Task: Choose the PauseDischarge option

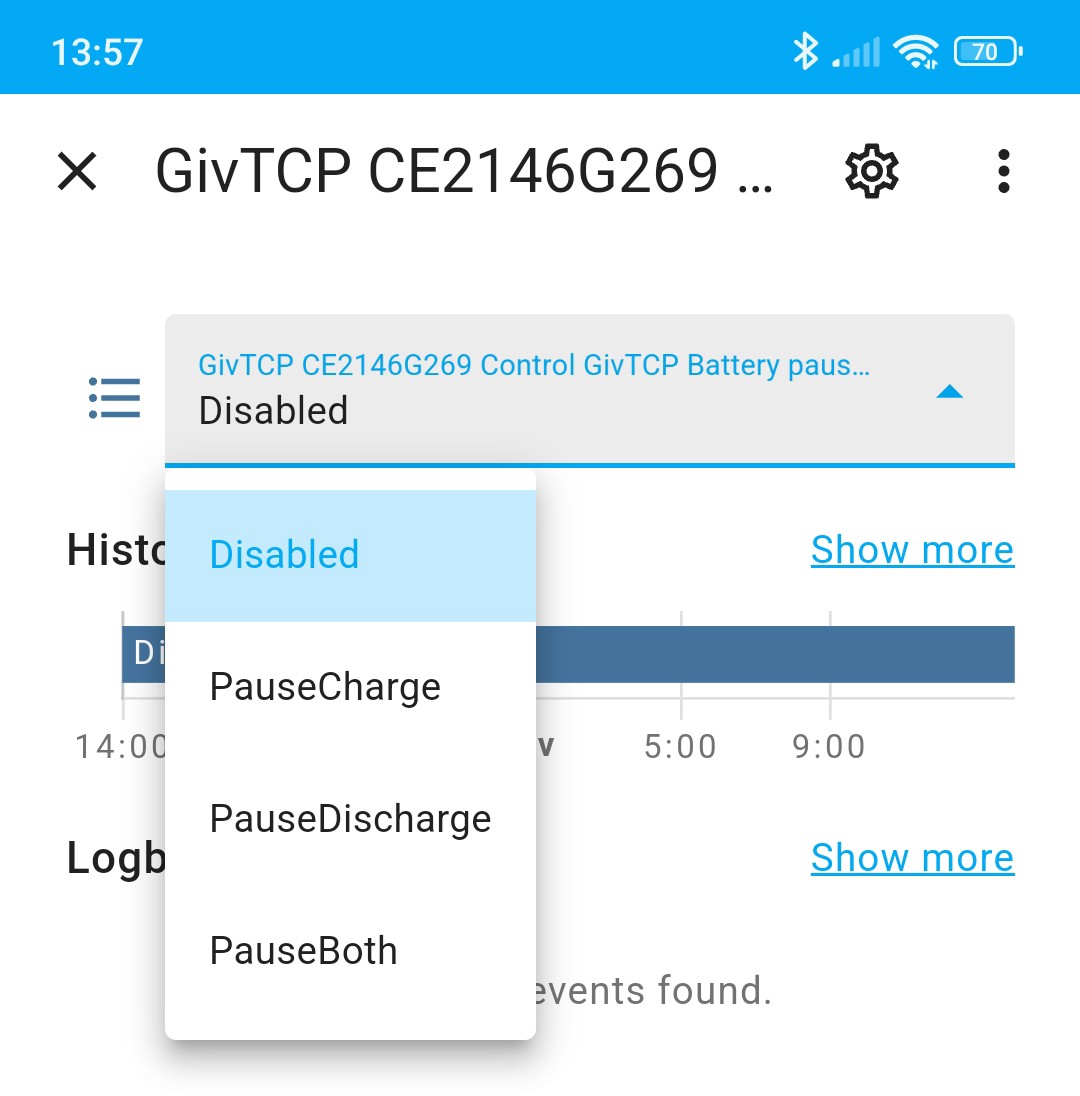Action: point(350,819)
